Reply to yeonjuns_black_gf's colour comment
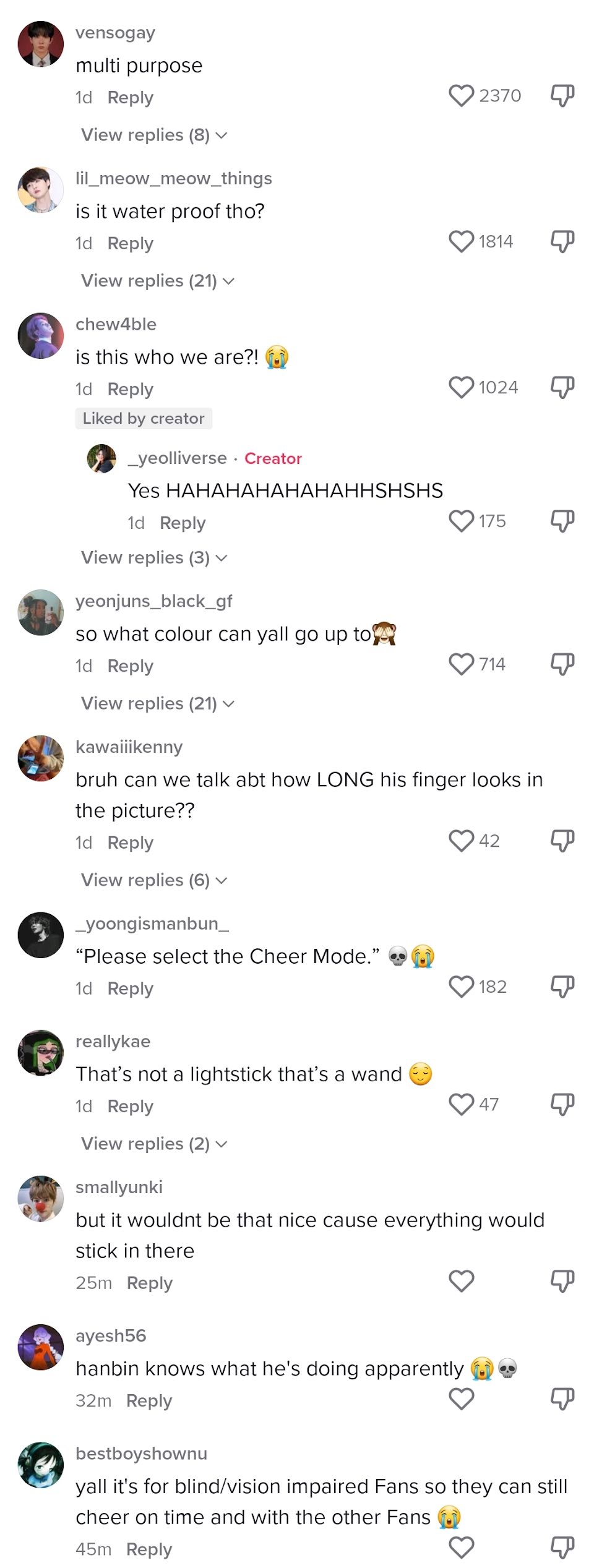 pos(130,666)
